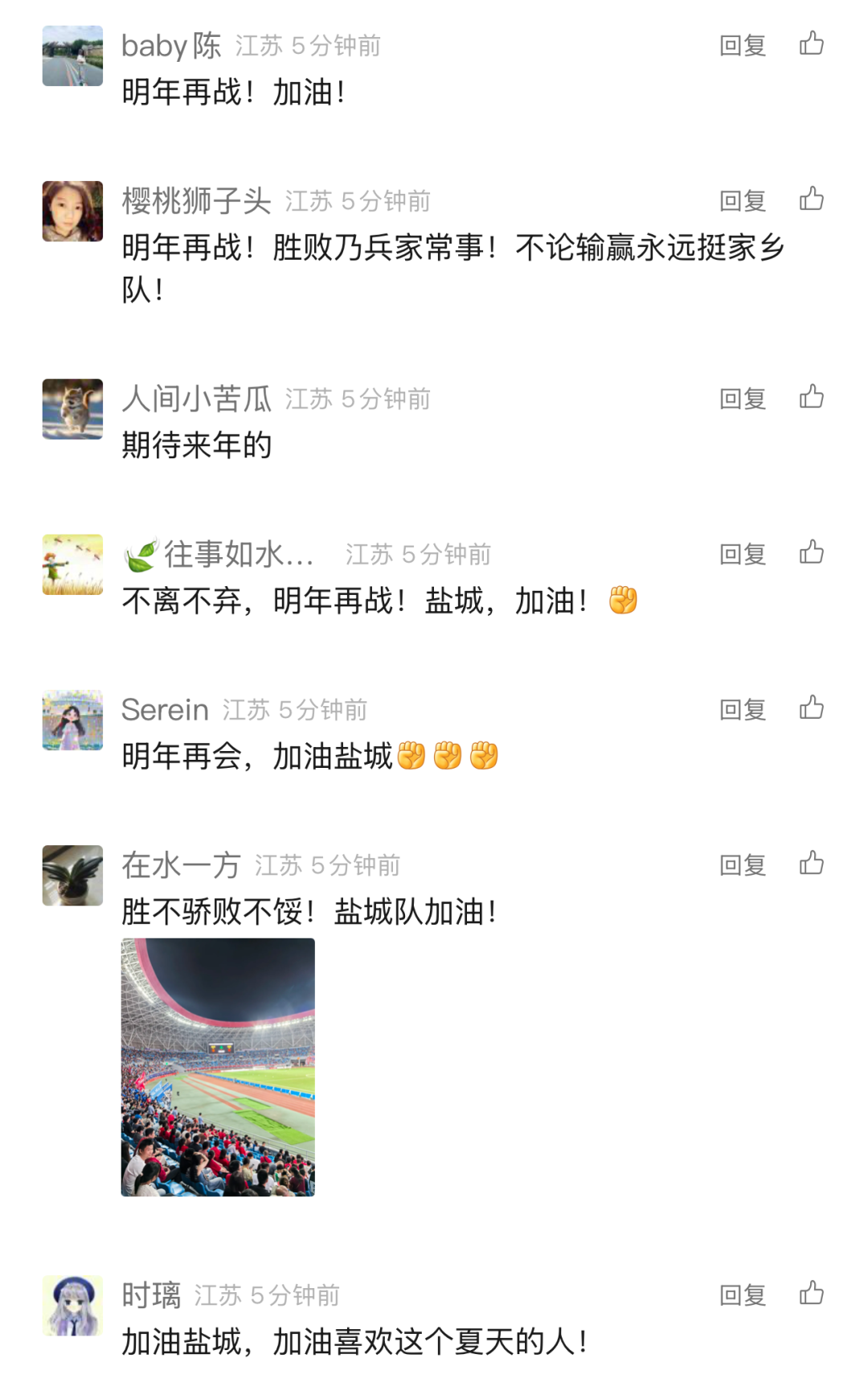Image resolution: width=868 pixels, height=1383 pixels.
Task: Reply to 樱桃狮子头's comment
Action: (x=743, y=201)
